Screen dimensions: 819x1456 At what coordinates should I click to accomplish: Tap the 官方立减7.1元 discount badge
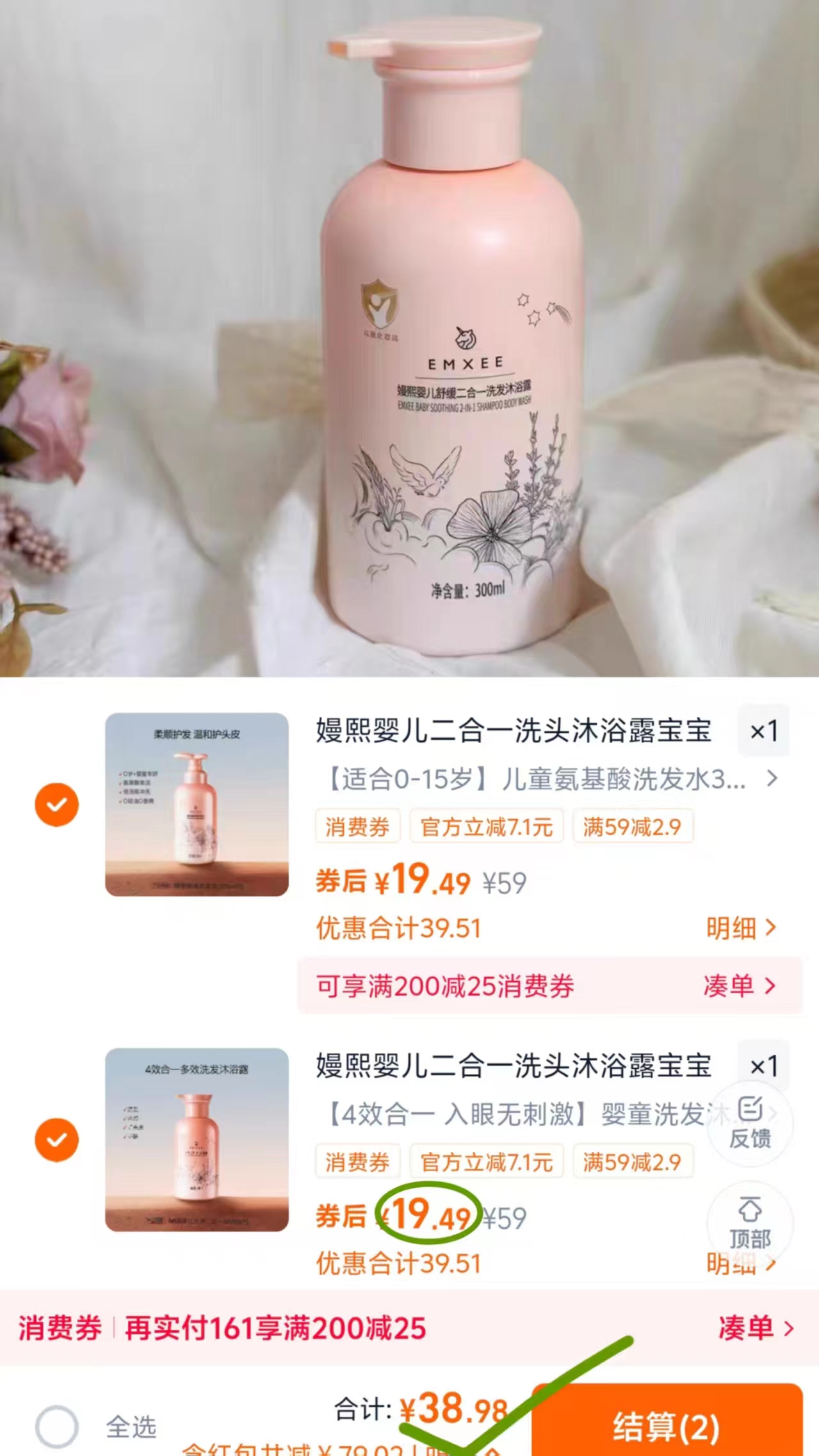(487, 826)
